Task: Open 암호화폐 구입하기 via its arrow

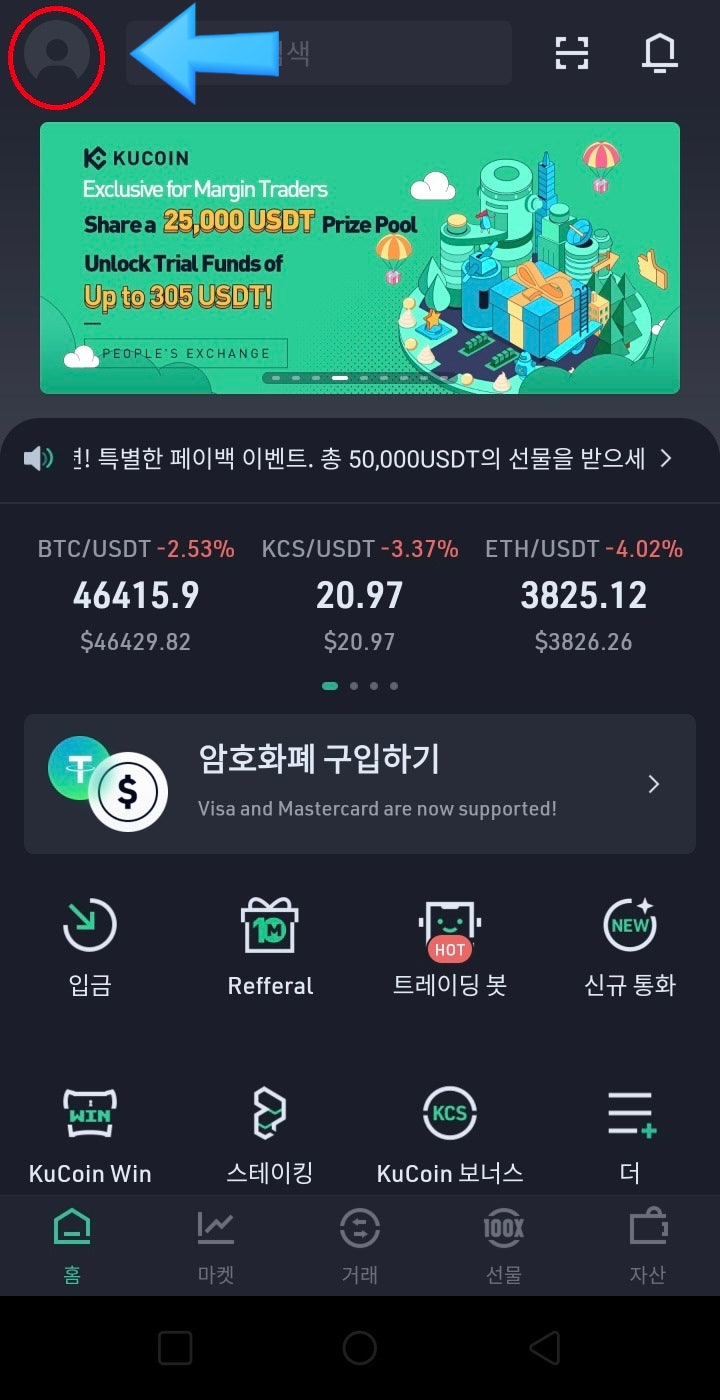Action: click(x=654, y=784)
